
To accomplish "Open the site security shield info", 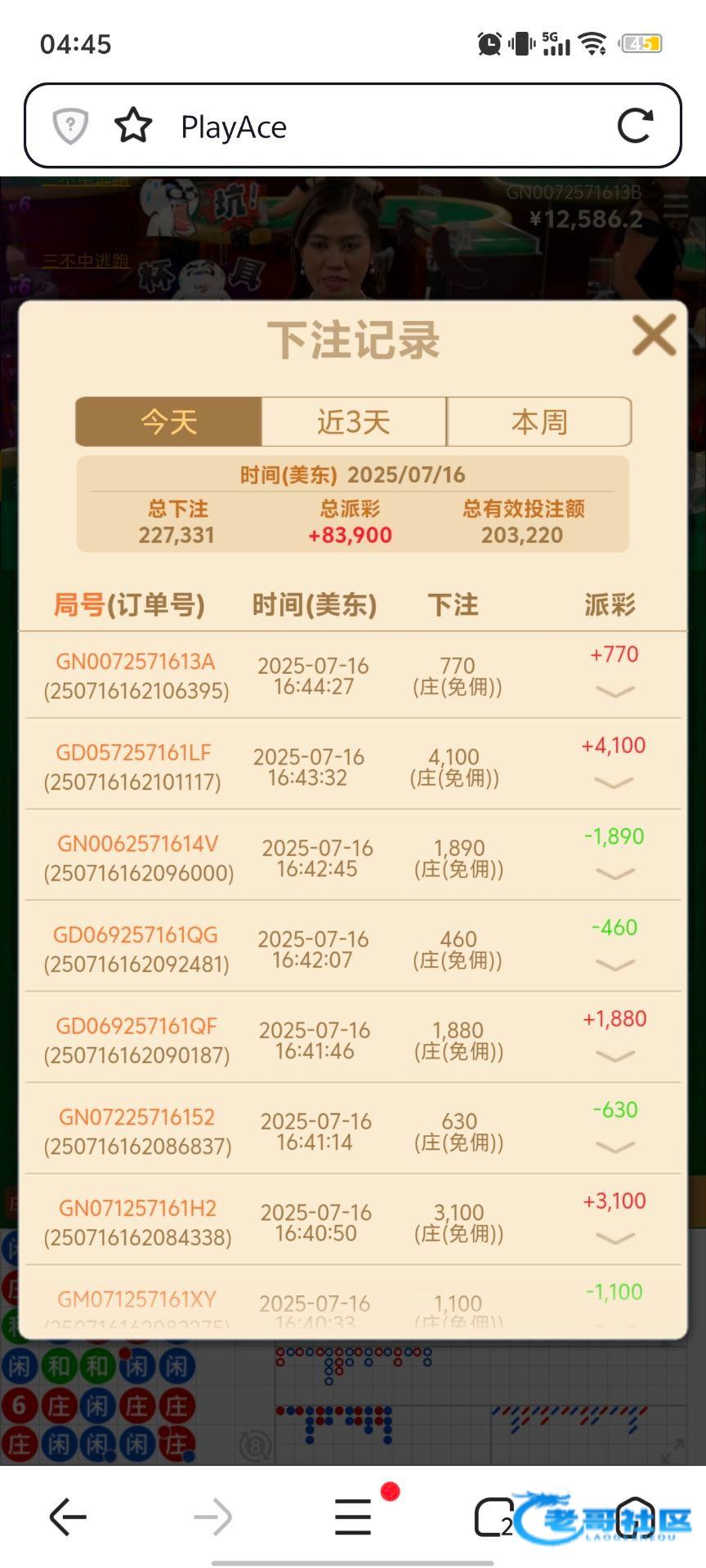I will click(70, 127).
